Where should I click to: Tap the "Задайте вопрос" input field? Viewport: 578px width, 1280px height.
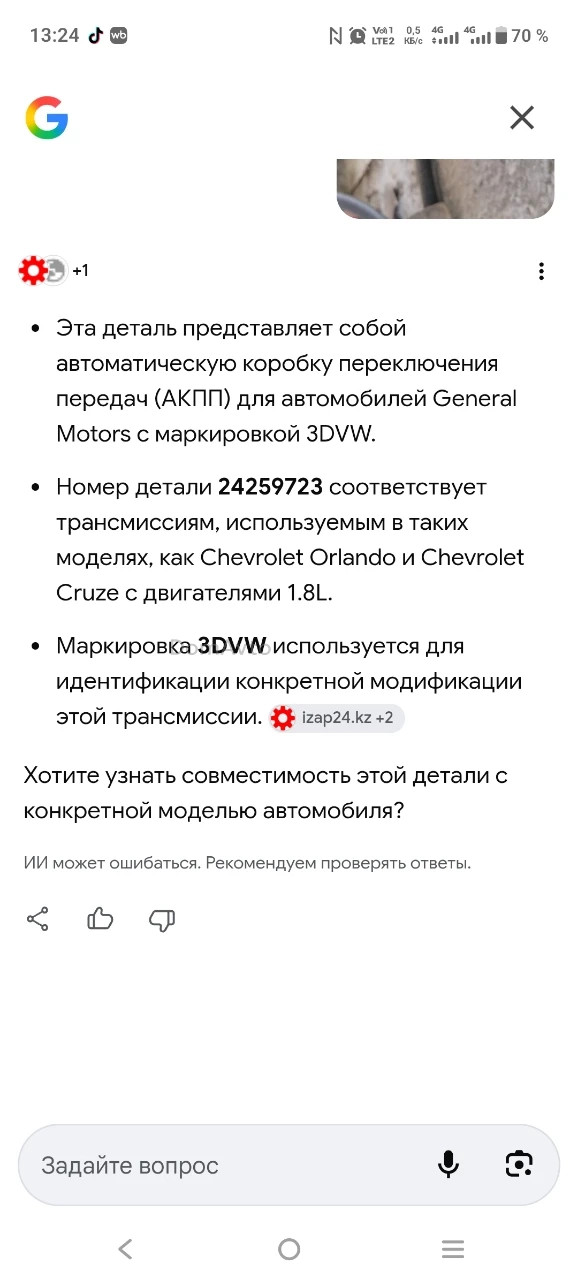(x=225, y=1165)
